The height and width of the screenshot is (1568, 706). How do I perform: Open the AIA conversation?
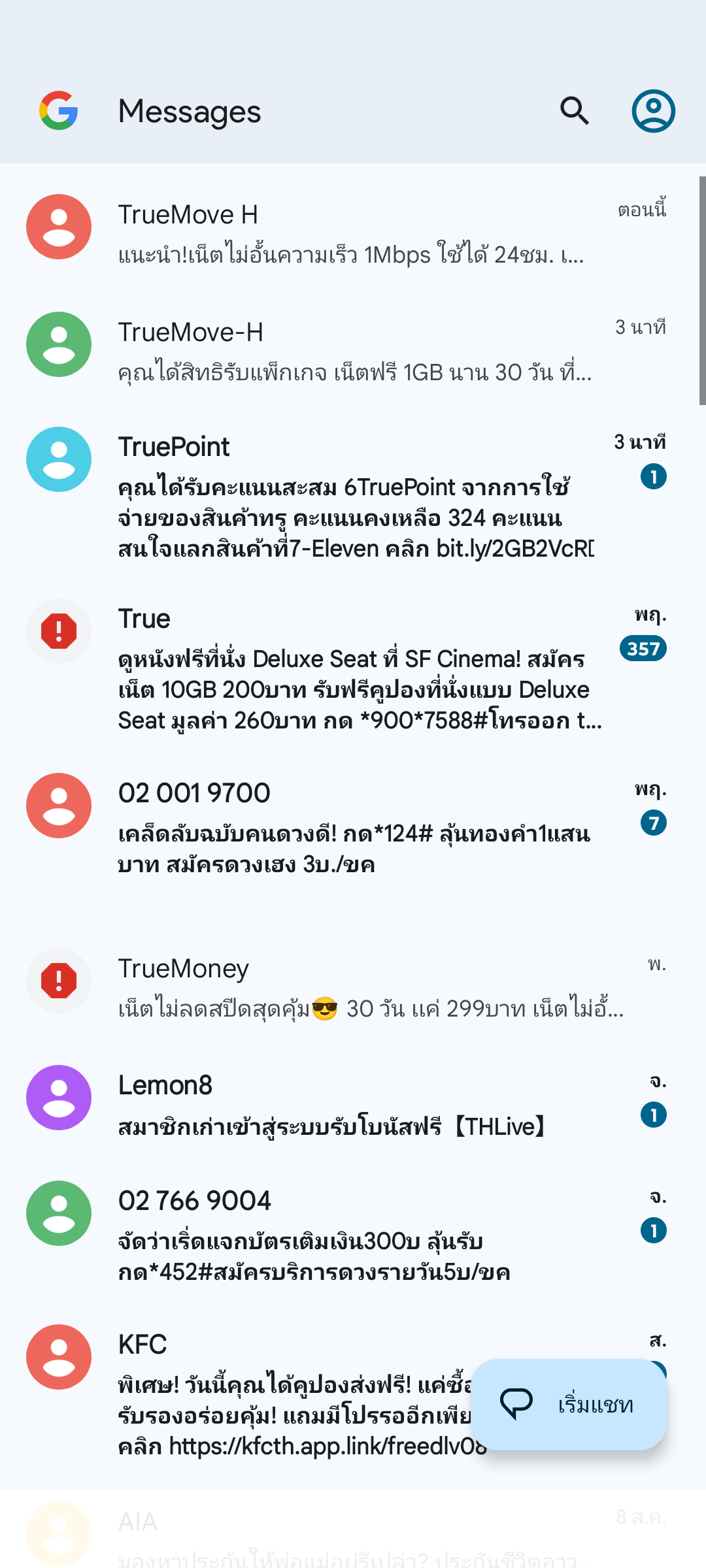[x=353, y=1532]
